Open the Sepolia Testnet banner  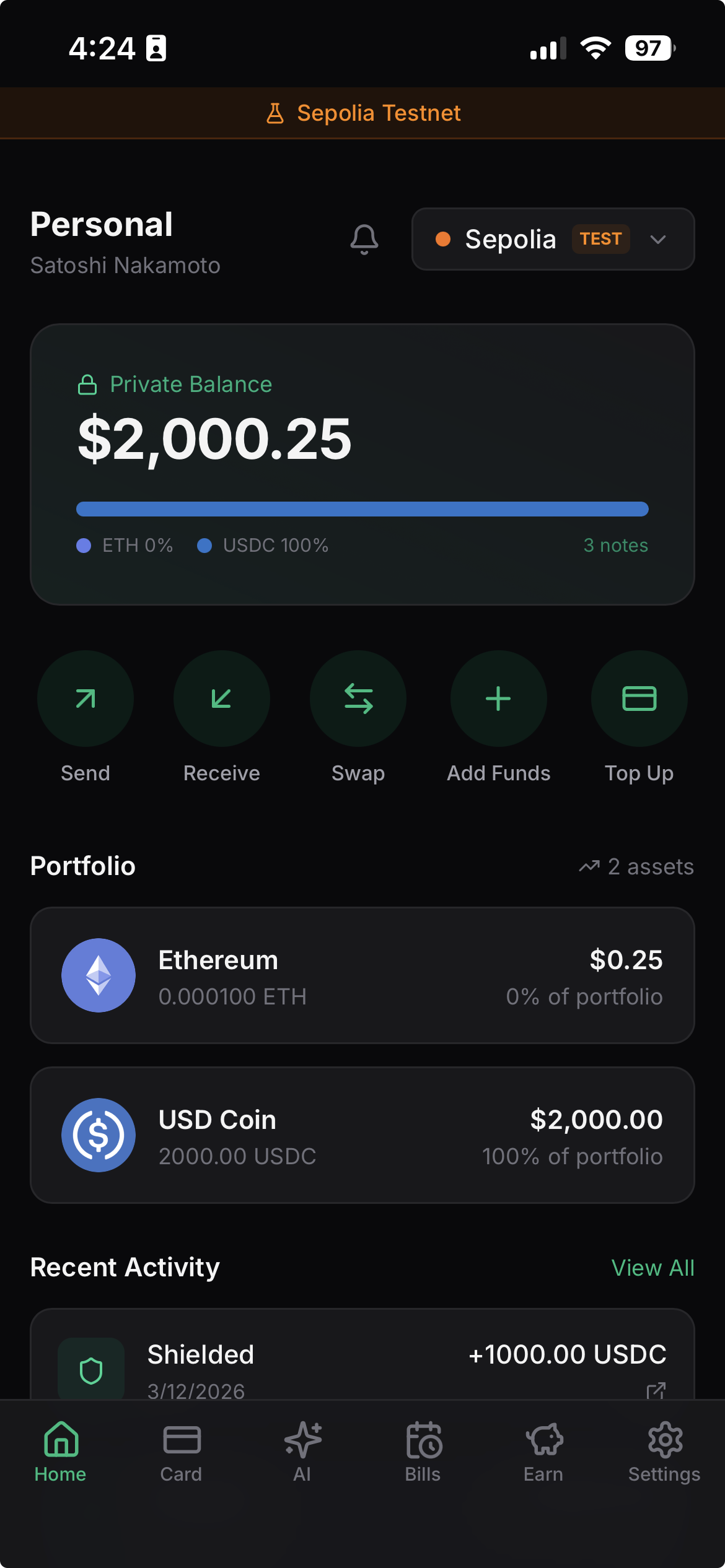point(362,112)
